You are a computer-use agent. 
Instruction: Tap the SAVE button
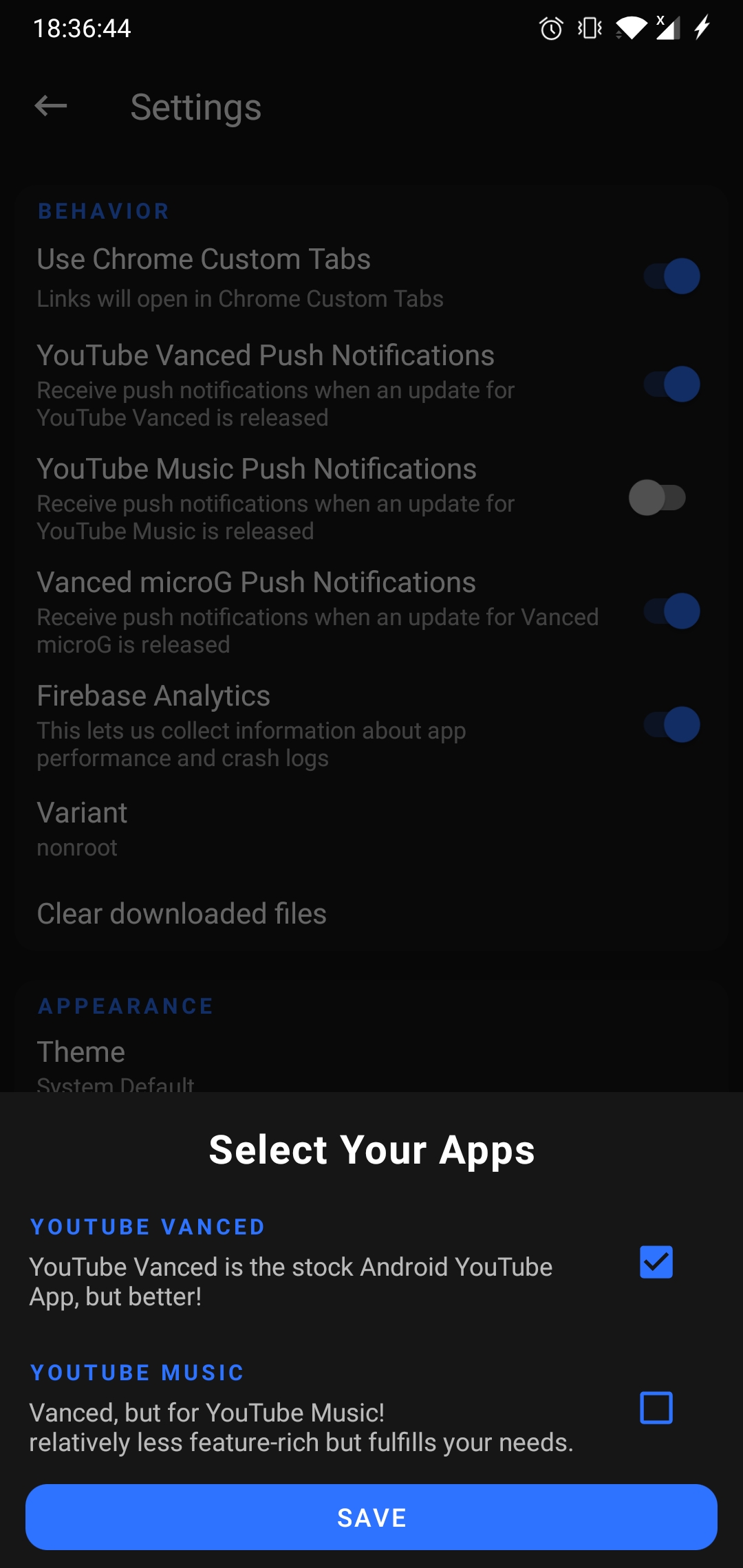(x=371, y=1516)
